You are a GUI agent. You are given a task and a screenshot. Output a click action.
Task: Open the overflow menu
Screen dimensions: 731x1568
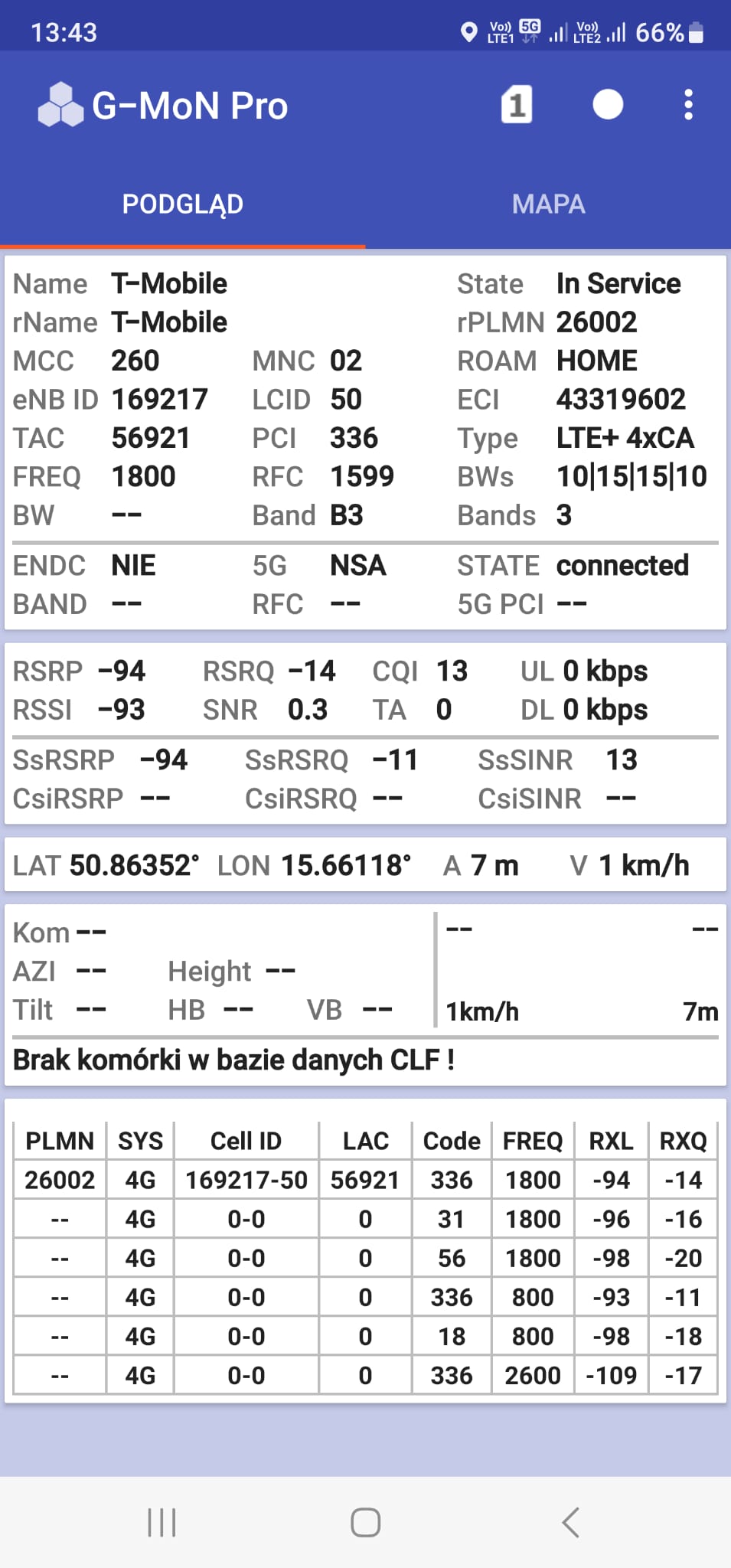[688, 105]
